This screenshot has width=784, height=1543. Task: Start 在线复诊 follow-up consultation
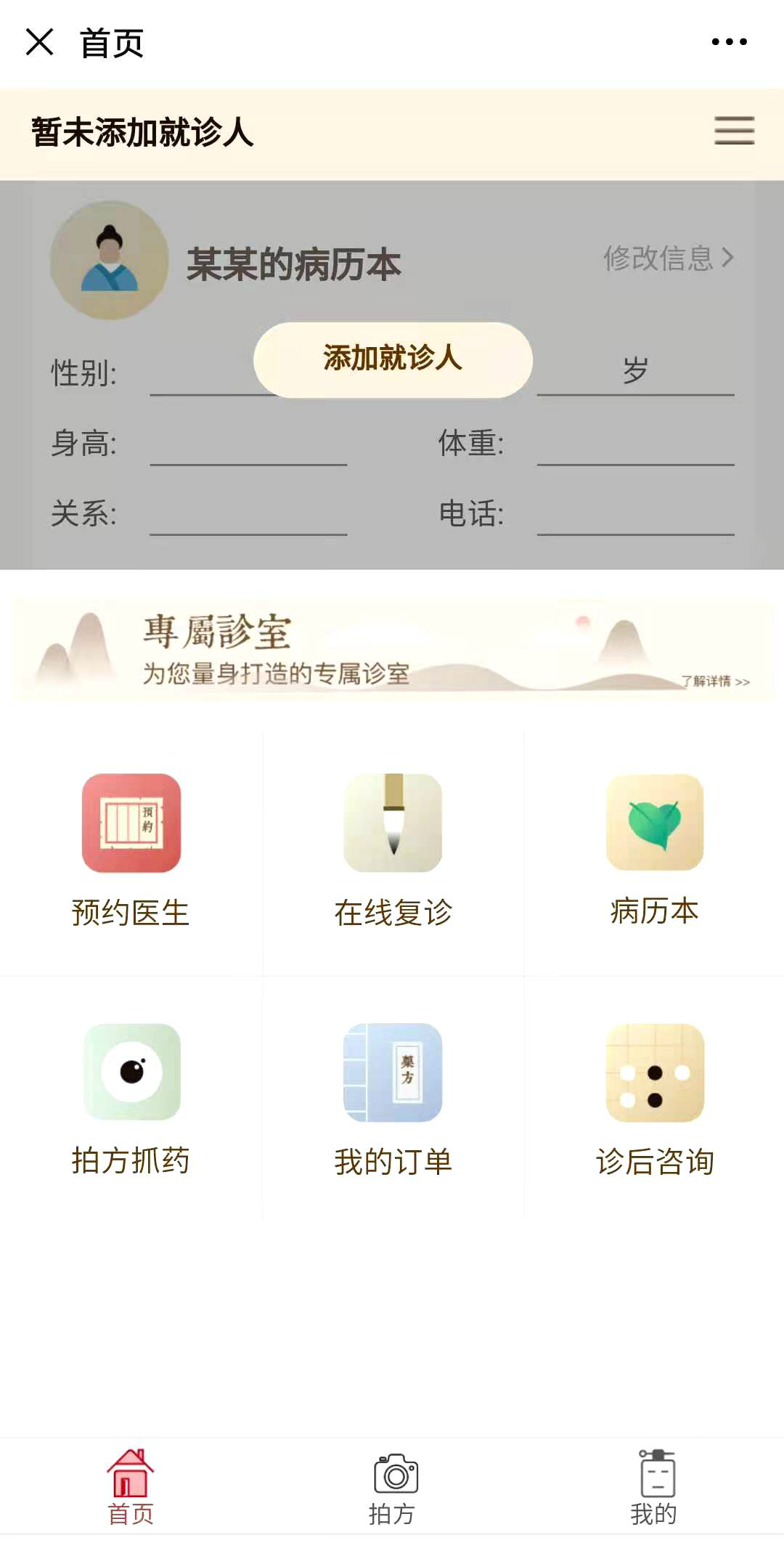[393, 850]
